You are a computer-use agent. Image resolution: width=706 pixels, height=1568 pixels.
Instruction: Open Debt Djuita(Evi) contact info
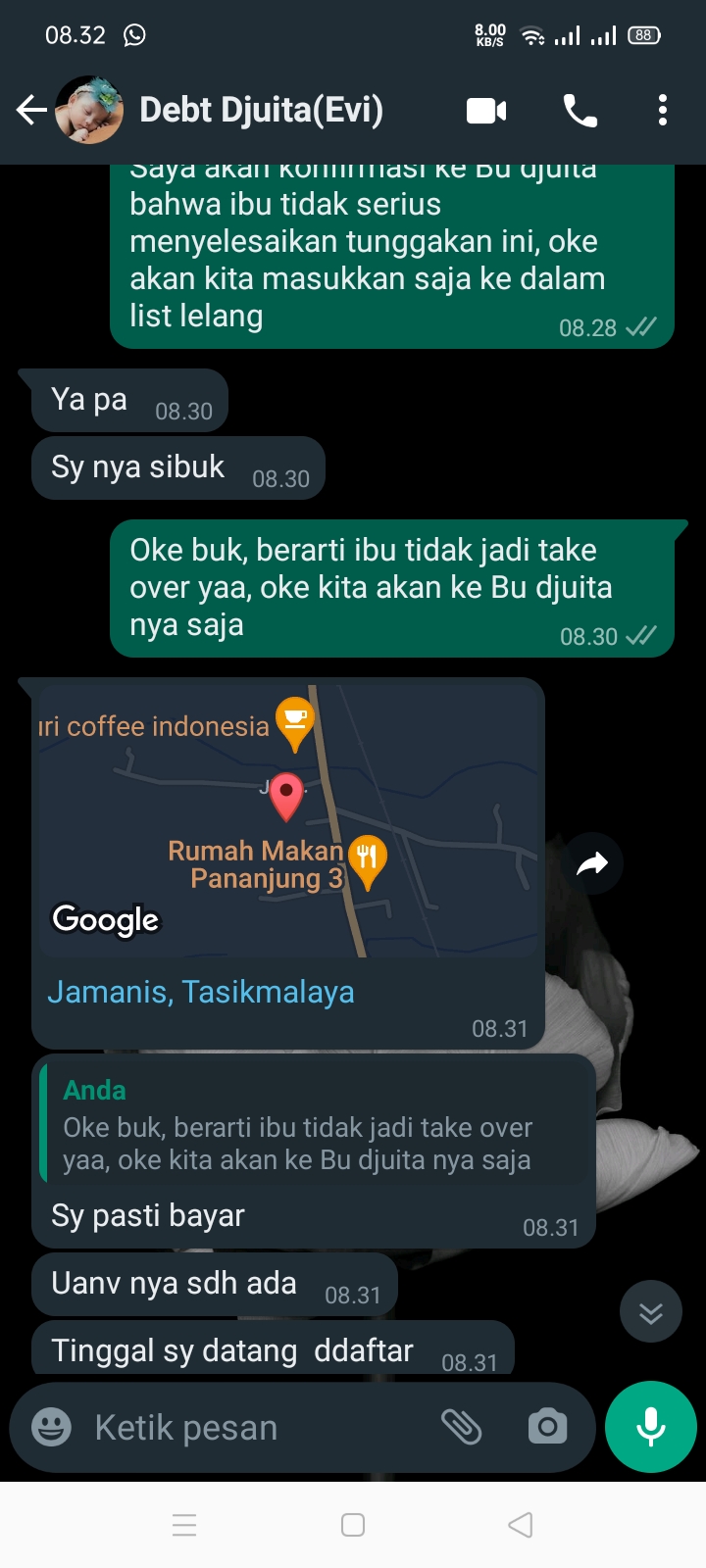pyautogui.click(x=261, y=110)
